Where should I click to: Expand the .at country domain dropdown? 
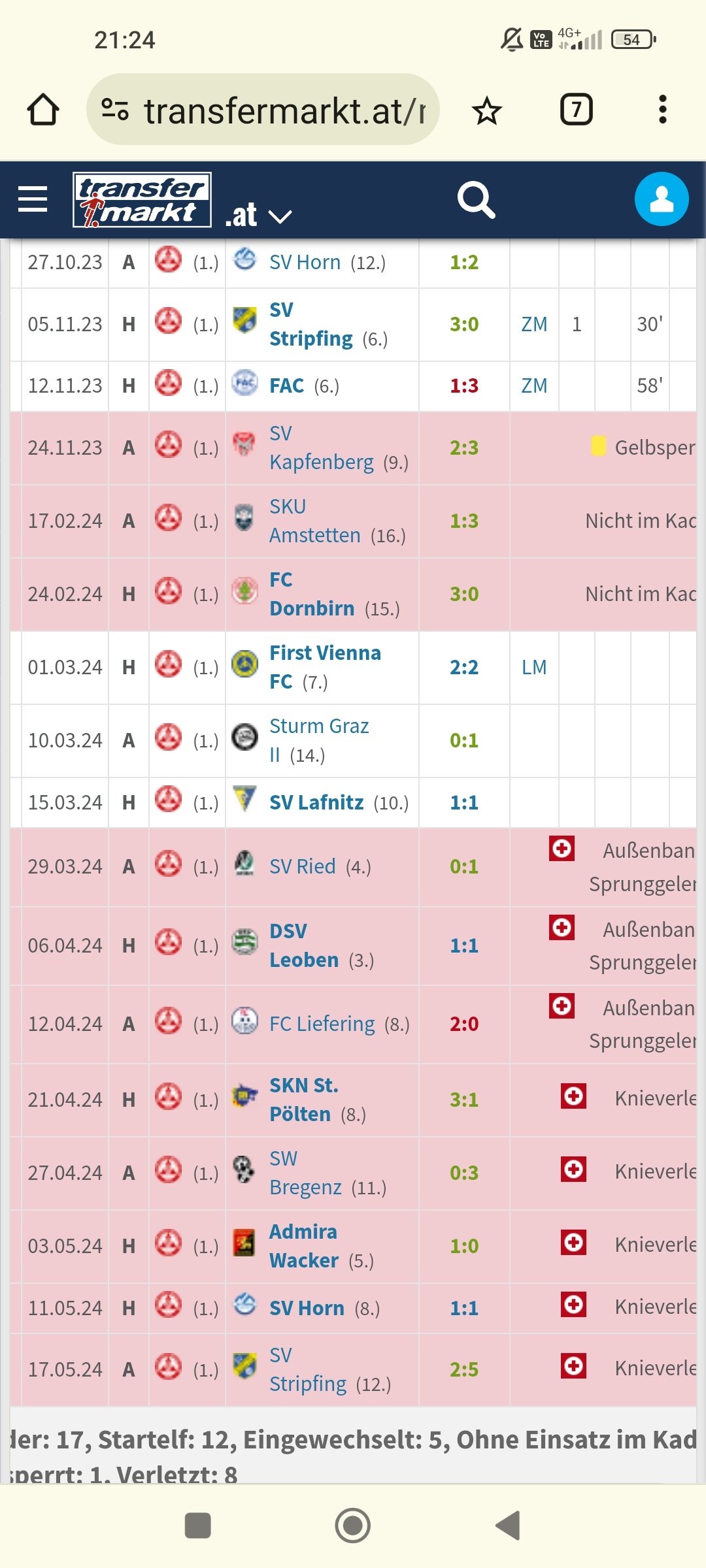(x=258, y=215)
